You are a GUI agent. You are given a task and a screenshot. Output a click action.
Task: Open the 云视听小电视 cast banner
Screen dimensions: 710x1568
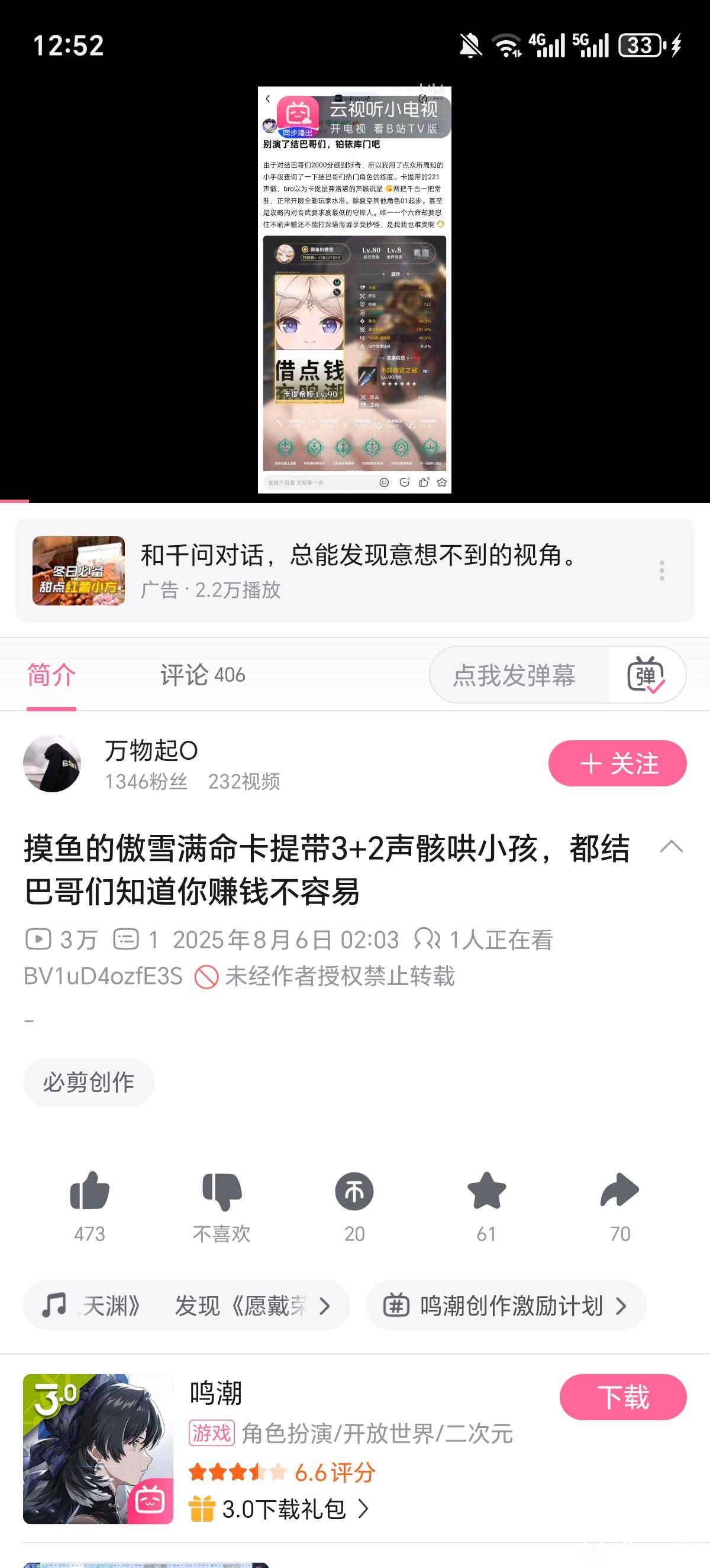(x=363, y=116)
